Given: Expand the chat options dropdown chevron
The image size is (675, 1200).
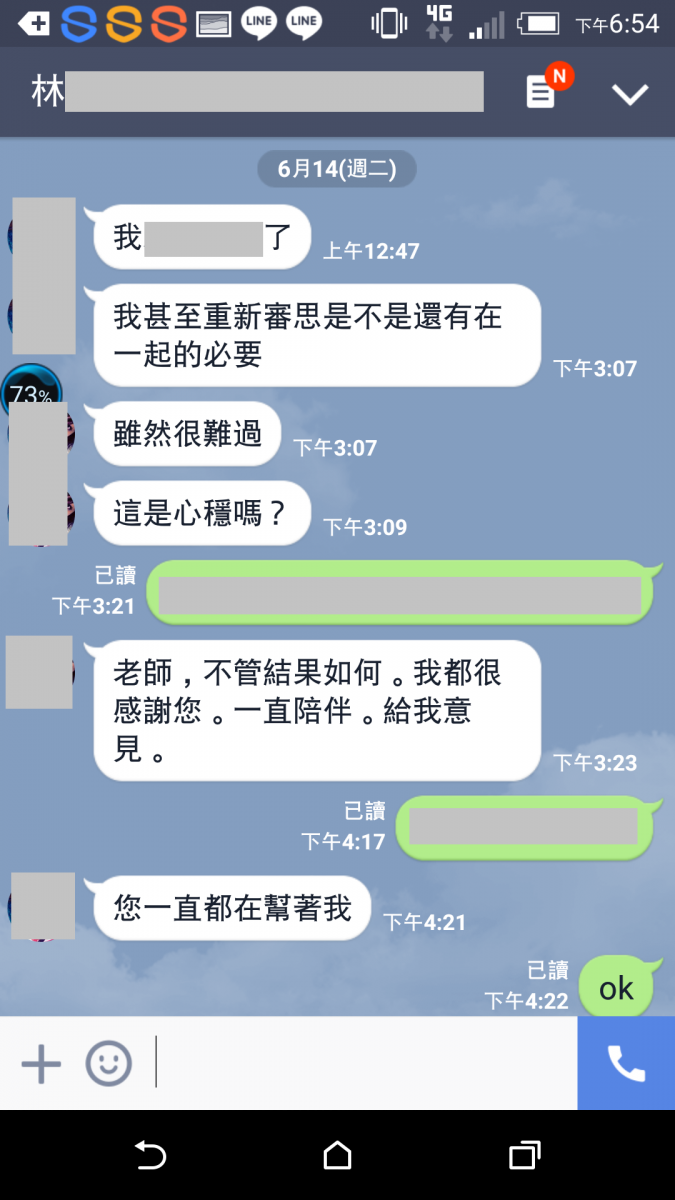Looking at the screenshot, I should (630, 94).
